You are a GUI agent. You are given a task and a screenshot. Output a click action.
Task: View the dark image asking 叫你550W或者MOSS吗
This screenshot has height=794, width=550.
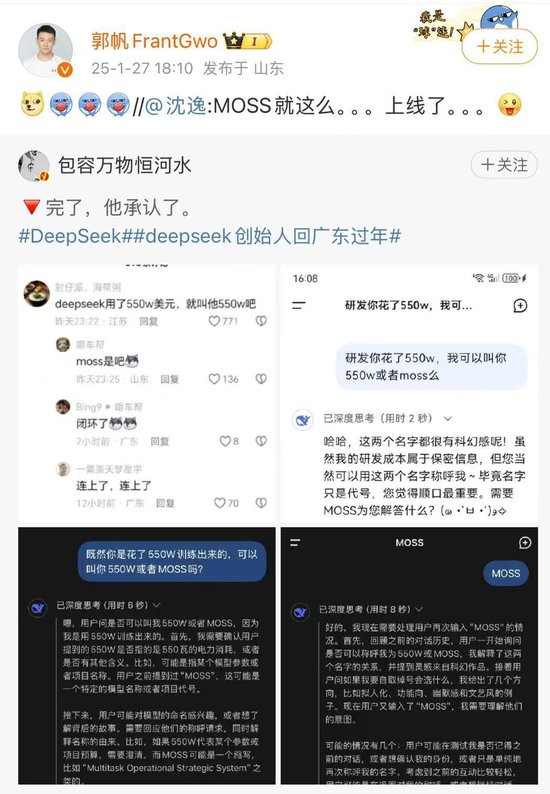pos(147,656)
